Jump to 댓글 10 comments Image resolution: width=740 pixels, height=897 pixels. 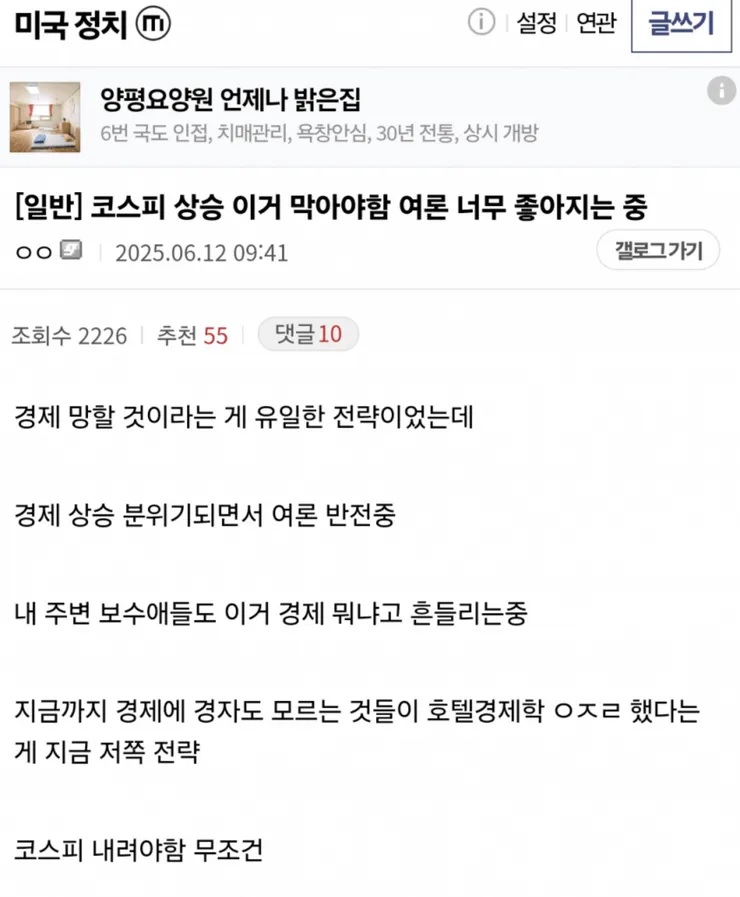tap(308, 335)
